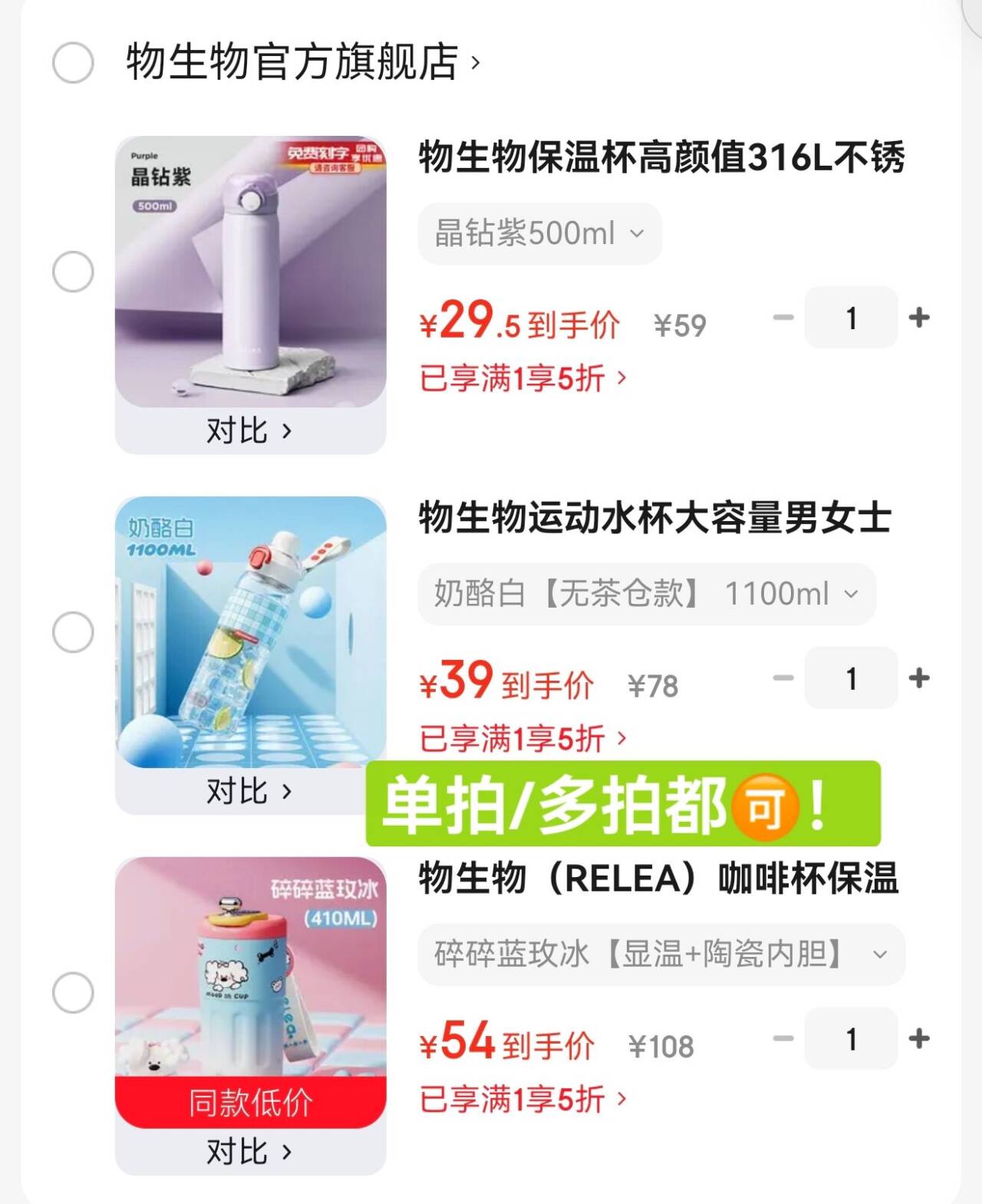This screenshot has height=1204, width=982.
Task: Open the 物生物保温杯高颜值316L product page
Action: click(x=661, y=157)
